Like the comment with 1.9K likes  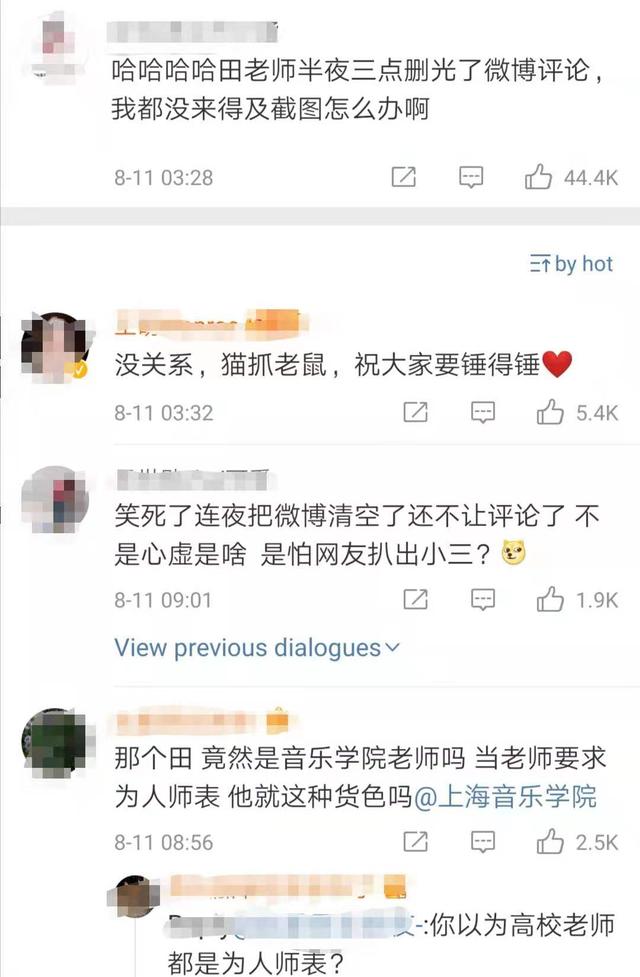(x=551, y=600)
